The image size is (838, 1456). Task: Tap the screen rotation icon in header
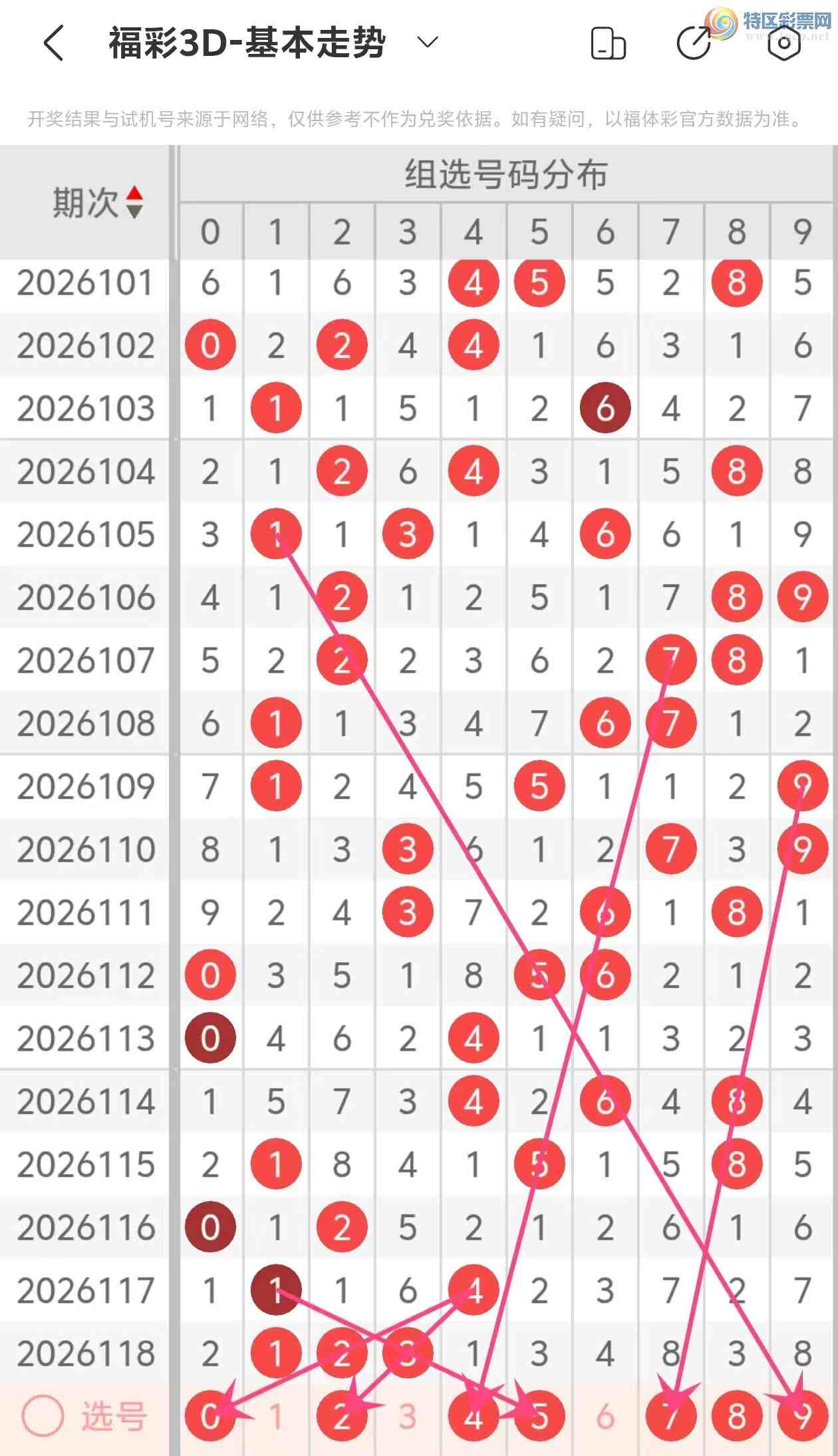pos(608,44)
